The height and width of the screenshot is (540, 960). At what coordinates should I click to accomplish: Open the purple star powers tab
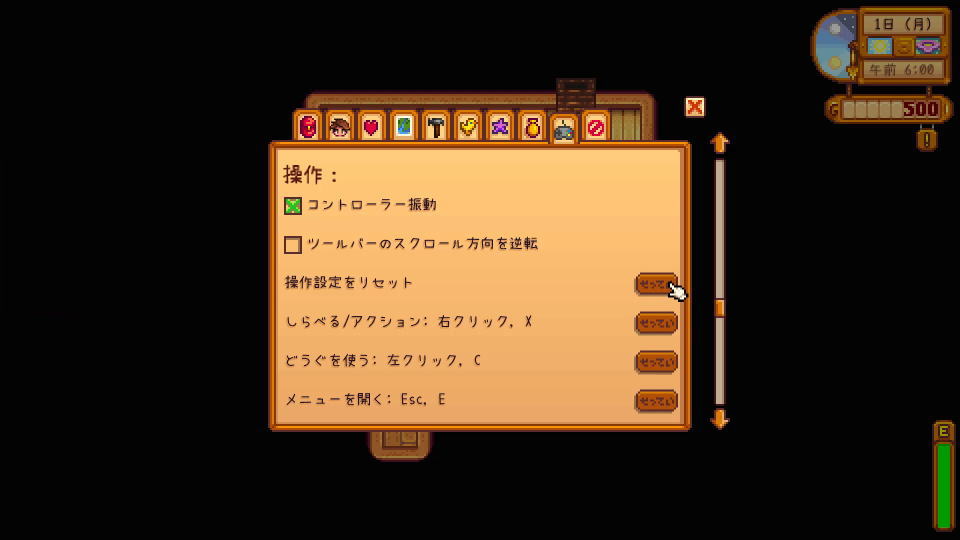pyautogui.click(x=500, y=127)
